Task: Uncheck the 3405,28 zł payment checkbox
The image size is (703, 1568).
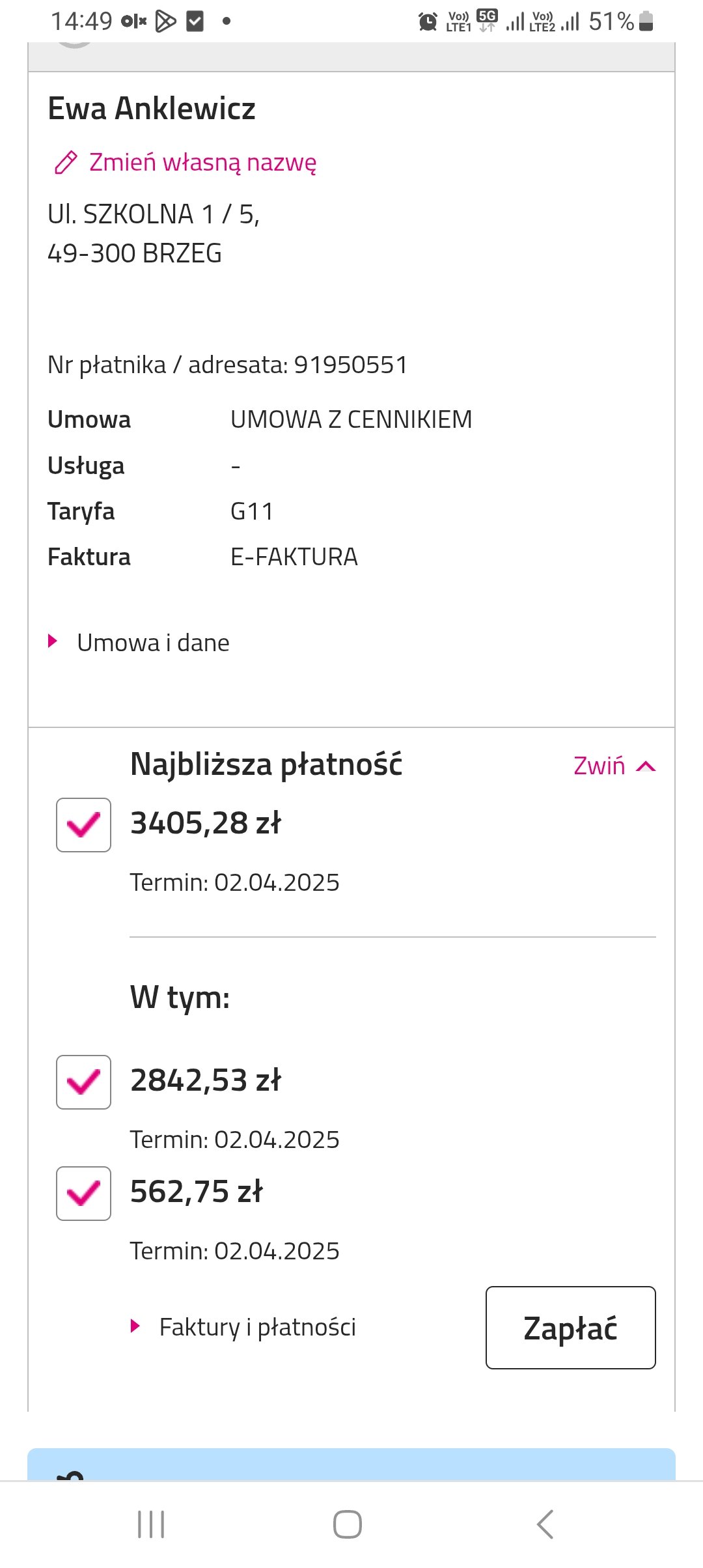Action: (83, 824)
